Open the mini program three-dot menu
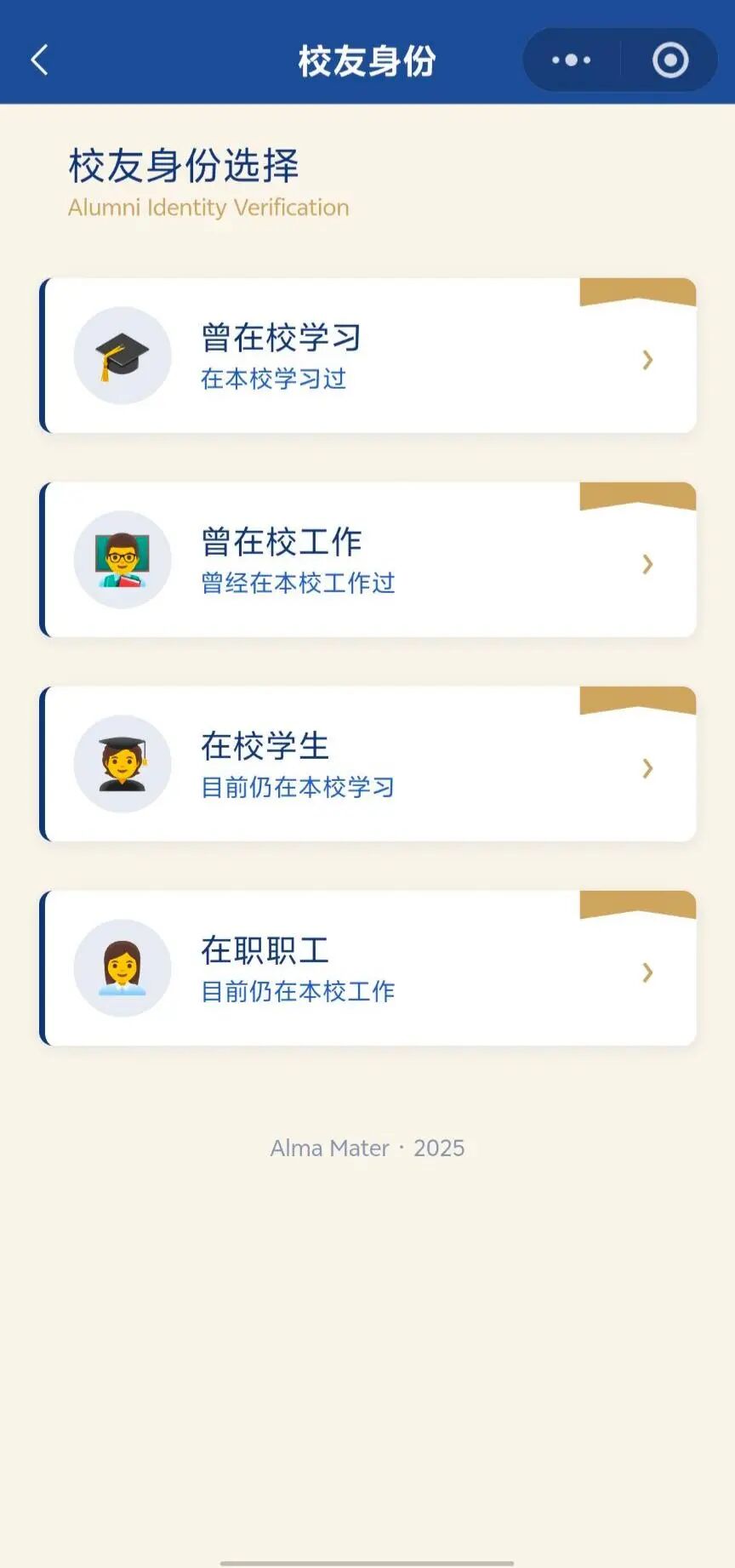 coord(571,60)
